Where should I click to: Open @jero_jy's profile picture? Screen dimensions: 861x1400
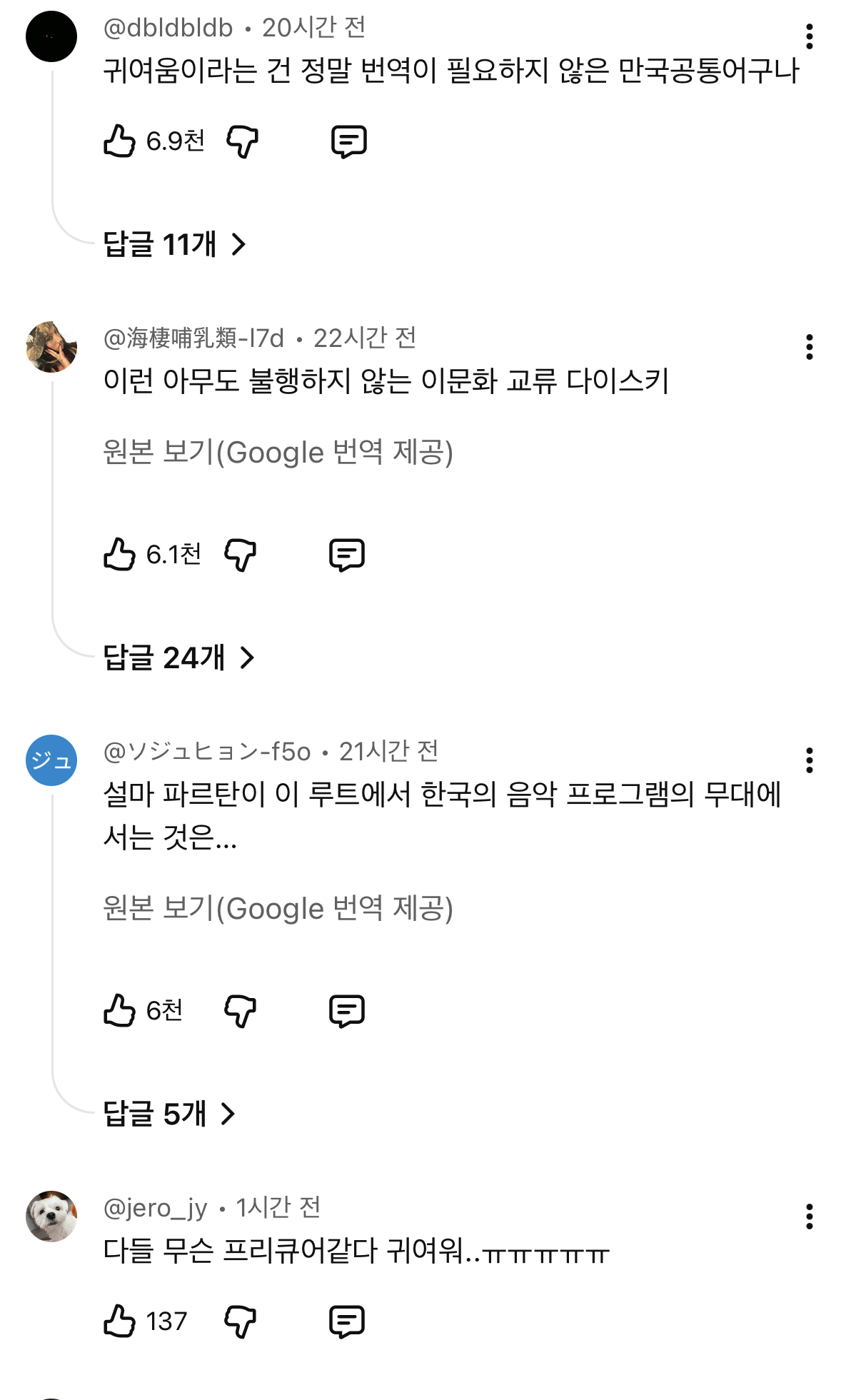pyautogui.click(x=51, y=1216)
